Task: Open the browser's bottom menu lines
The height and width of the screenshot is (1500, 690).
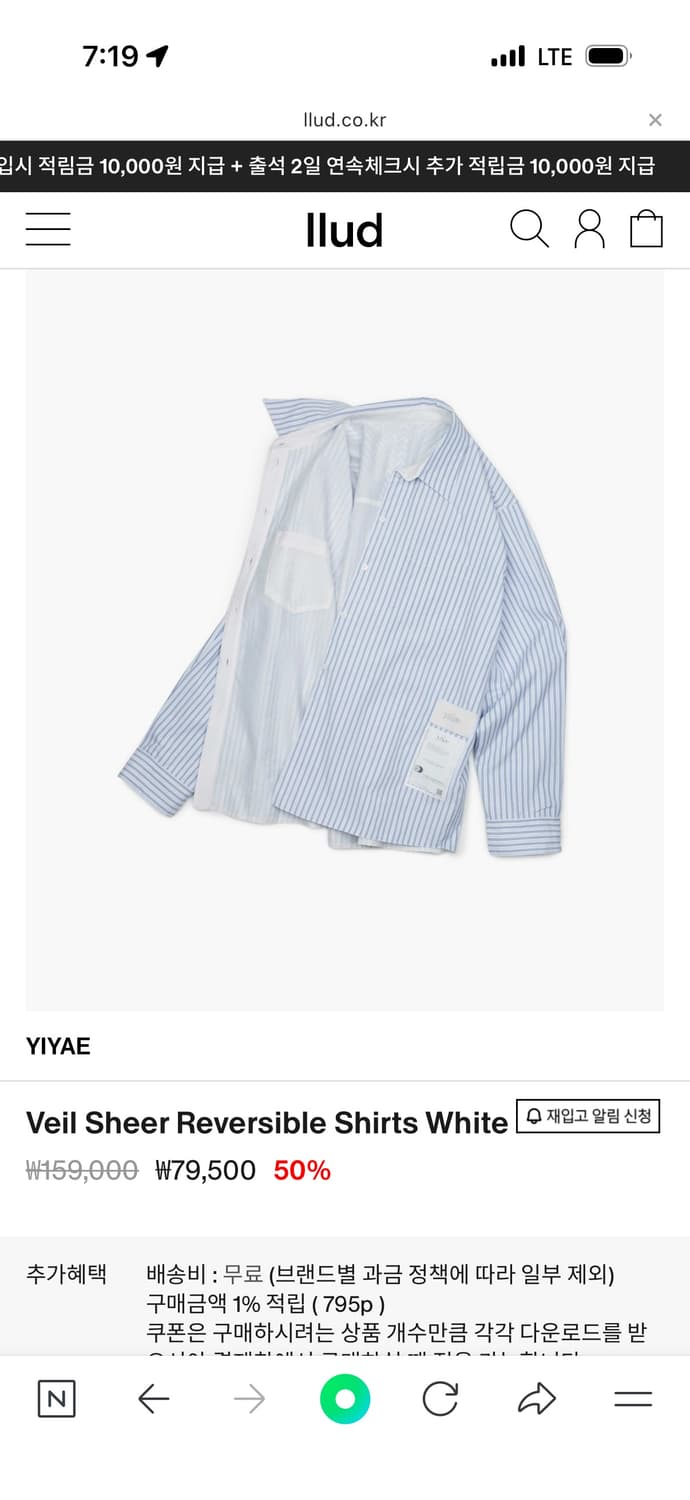Action: coord(633,1399)
